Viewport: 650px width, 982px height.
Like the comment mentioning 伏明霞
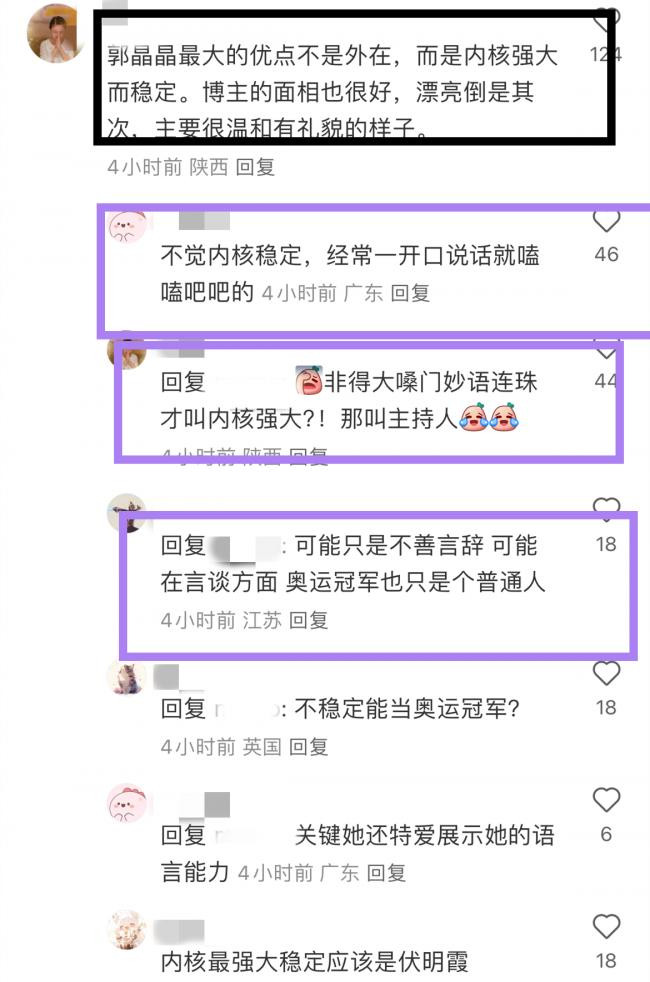click(x=607, y=927)
